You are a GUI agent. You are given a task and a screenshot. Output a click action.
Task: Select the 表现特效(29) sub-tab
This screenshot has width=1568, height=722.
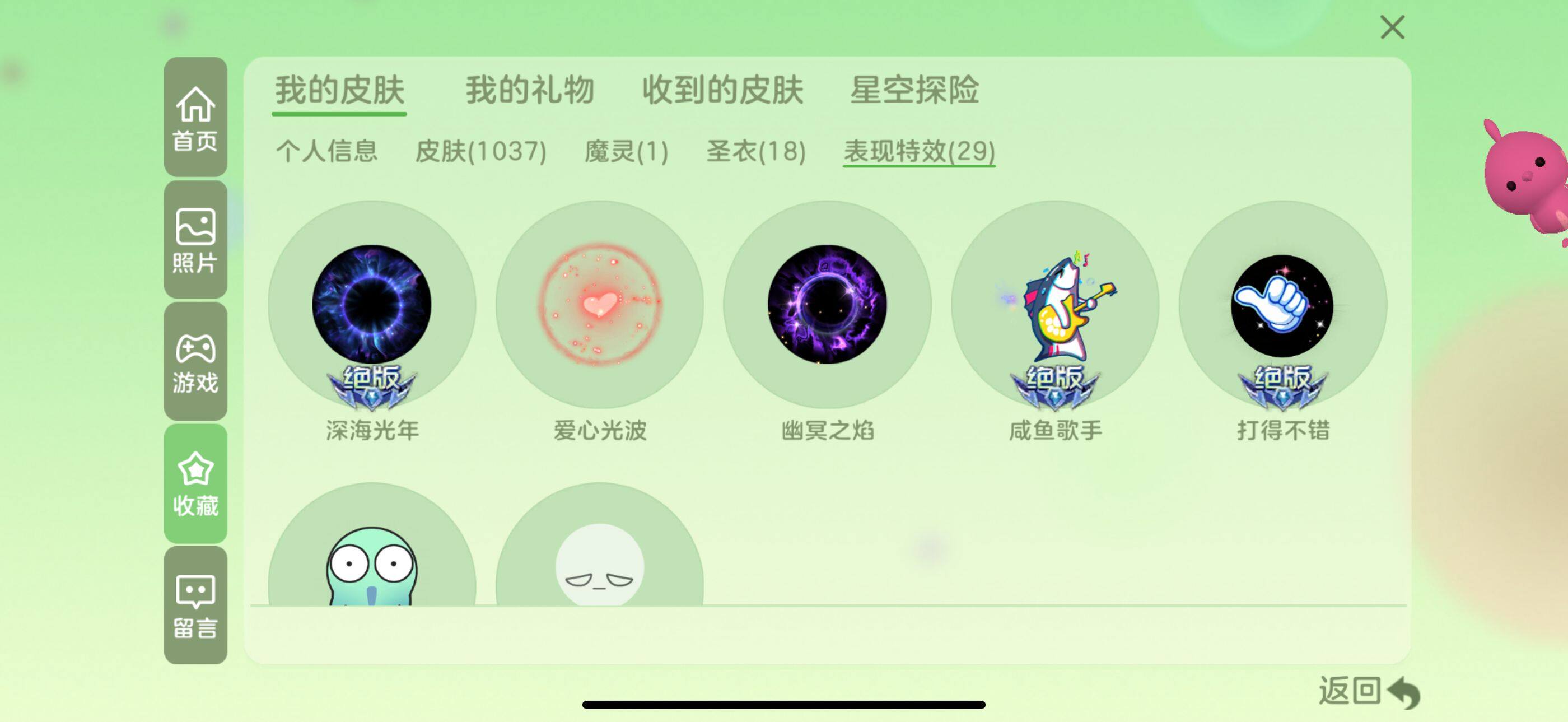(x=918, y=150)
